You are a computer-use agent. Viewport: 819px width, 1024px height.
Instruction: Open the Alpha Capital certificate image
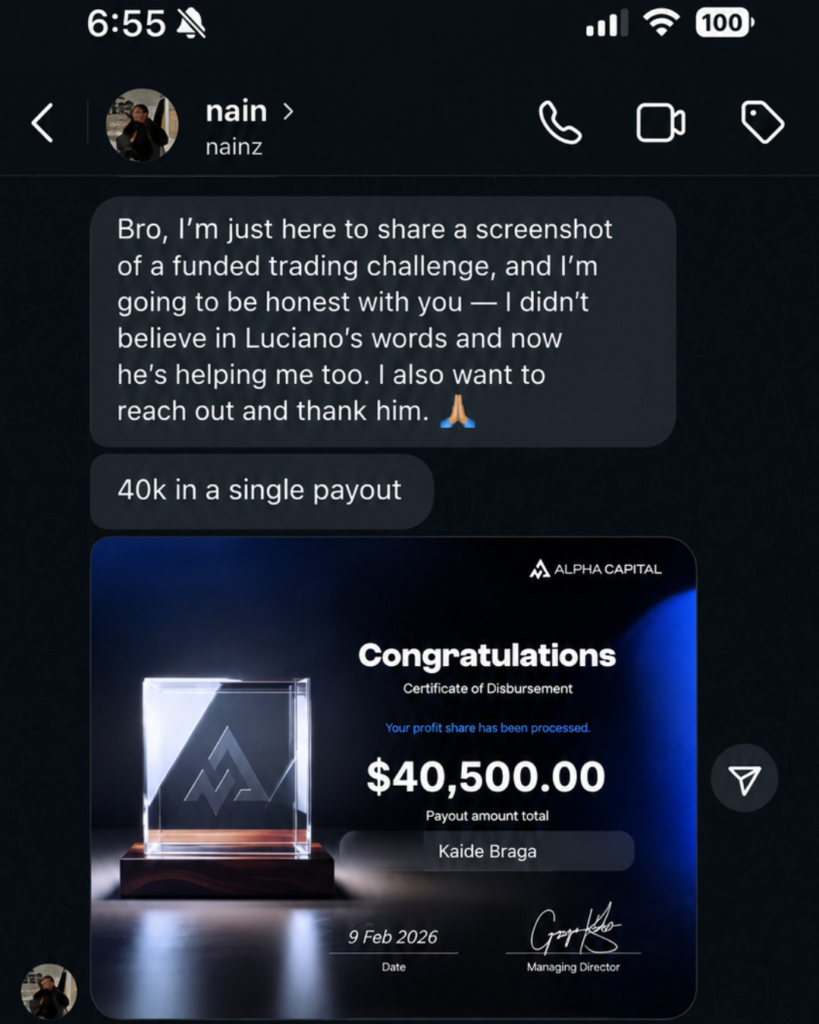[393, 777]
